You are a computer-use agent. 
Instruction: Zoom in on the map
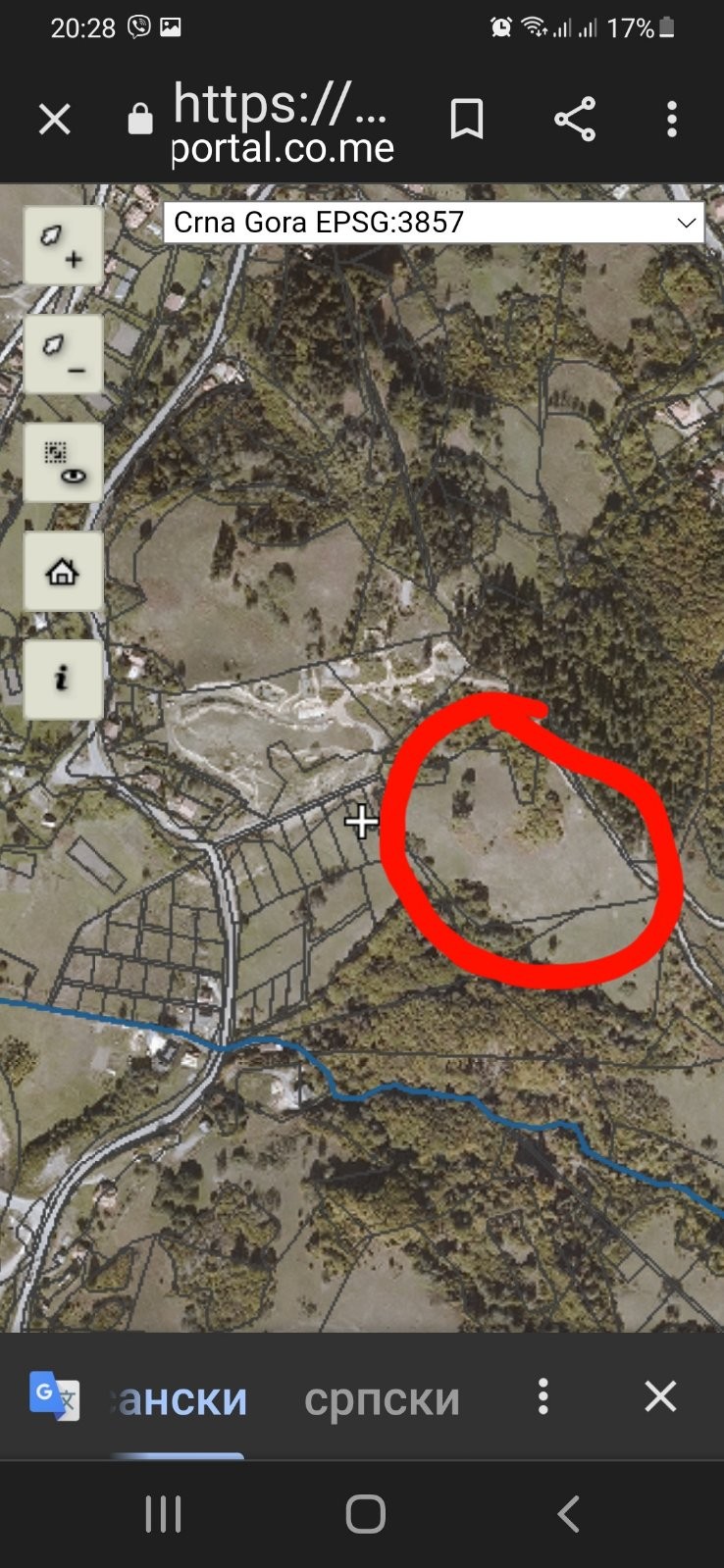63,246
